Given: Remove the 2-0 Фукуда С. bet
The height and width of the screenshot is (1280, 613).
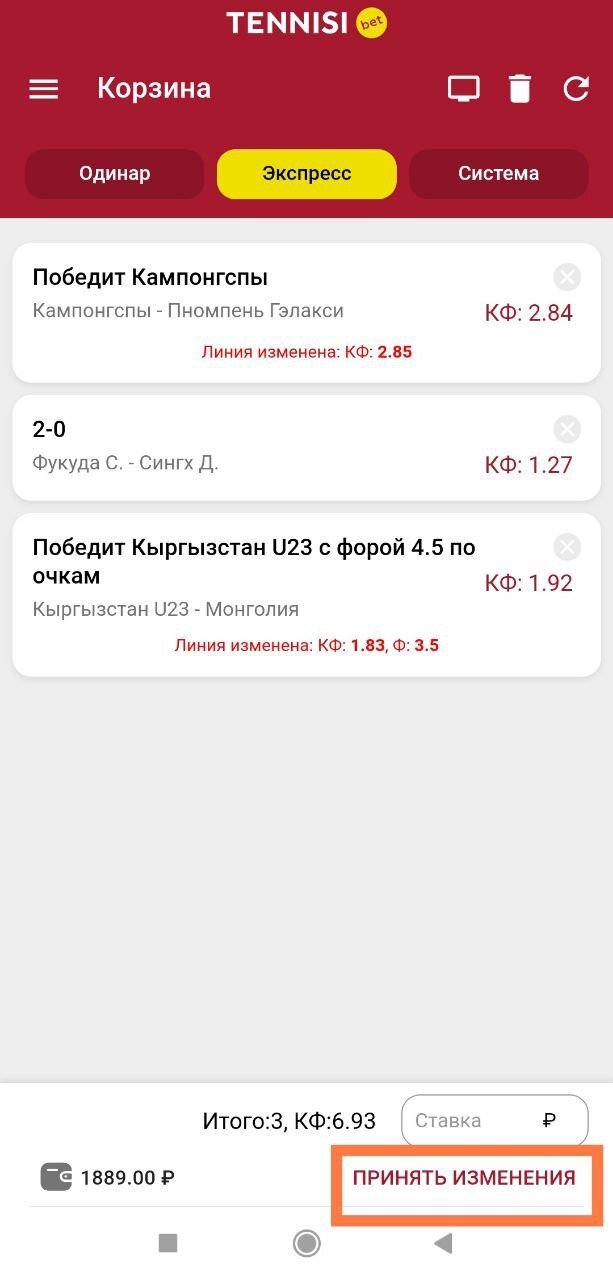Looking at the screenshot, I should pos(567,429).
